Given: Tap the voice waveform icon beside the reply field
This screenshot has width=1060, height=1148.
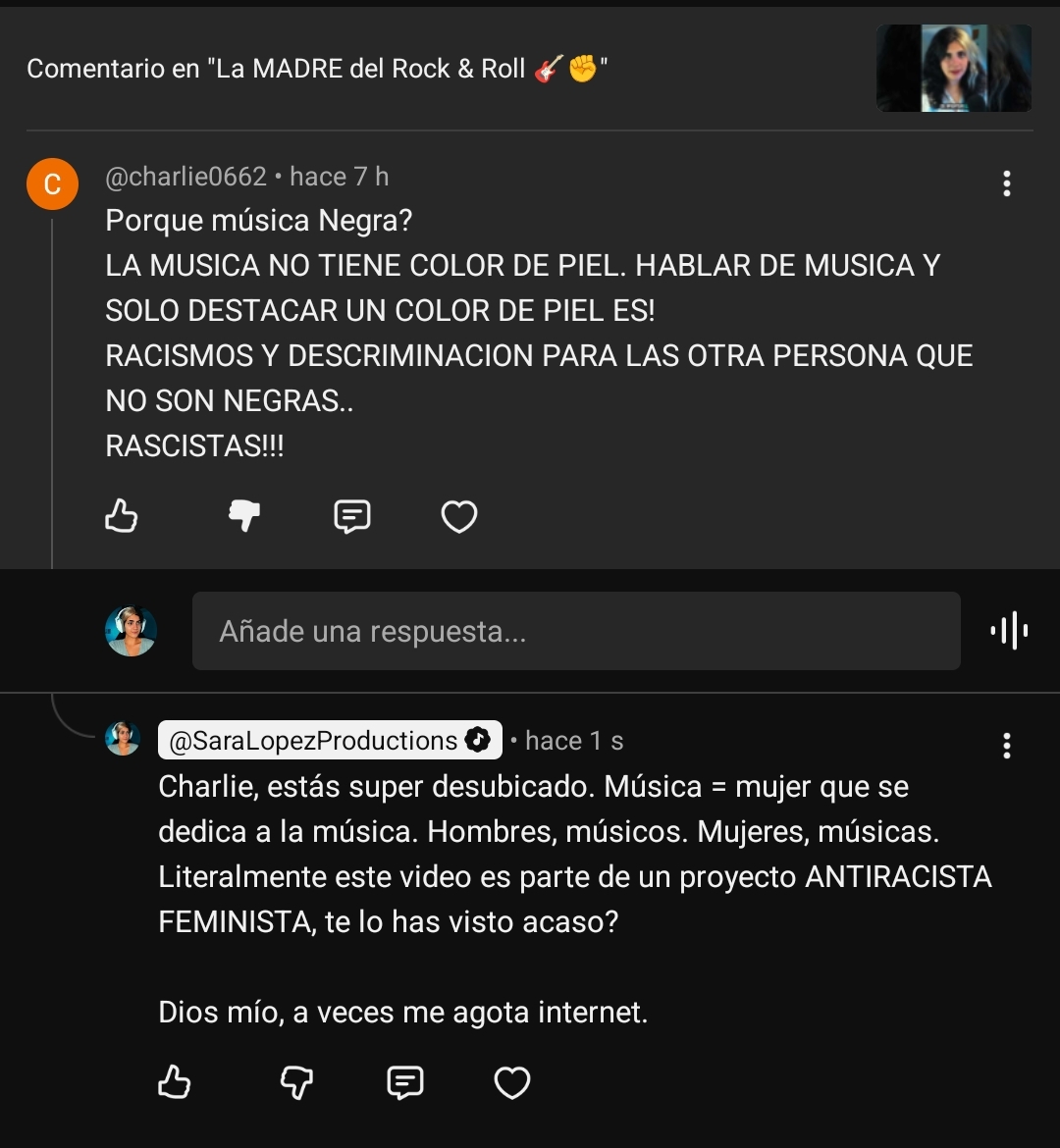Looking at the screenshot, I should tap(1009, 631).
